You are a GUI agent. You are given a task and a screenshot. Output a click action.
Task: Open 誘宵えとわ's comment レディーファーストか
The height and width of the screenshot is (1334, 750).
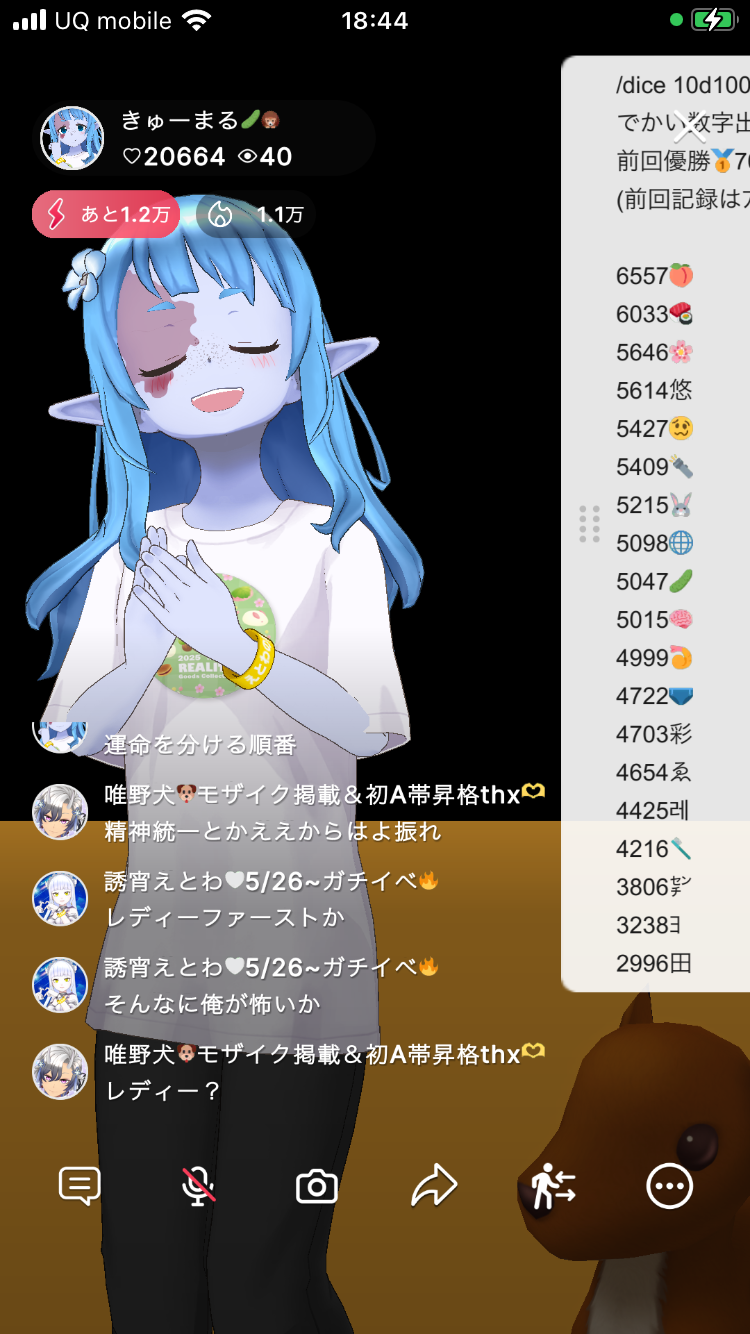tap(224, 917)
